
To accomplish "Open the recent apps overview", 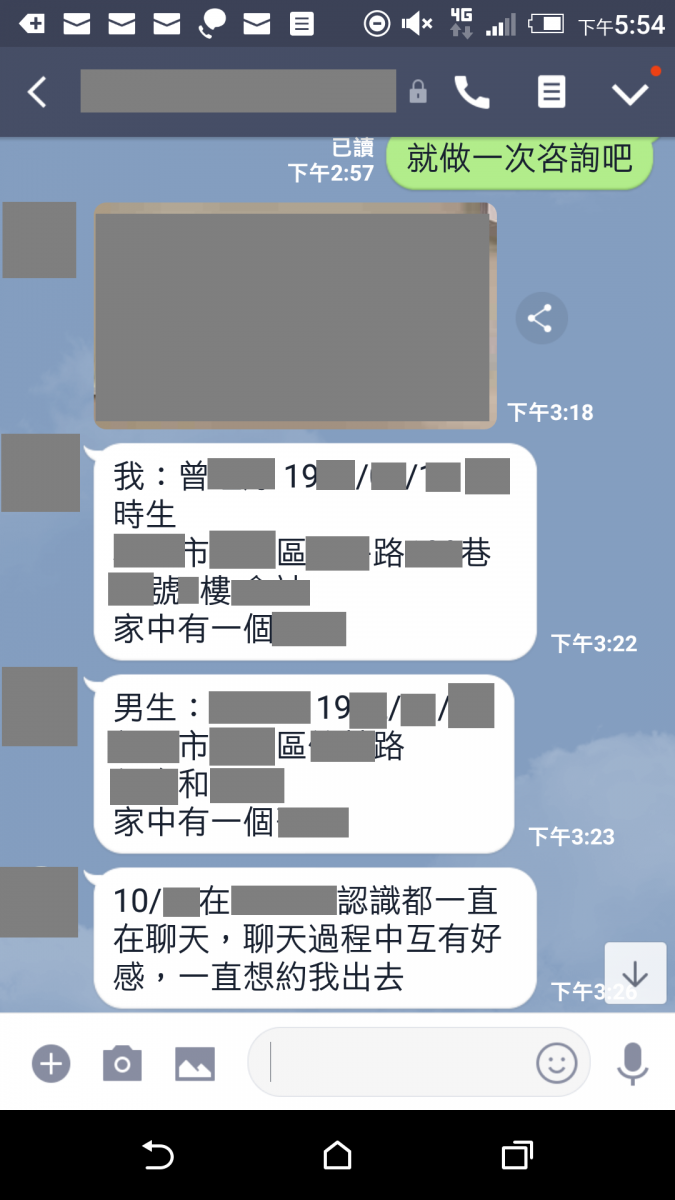I will click(x=516, y=1156).
